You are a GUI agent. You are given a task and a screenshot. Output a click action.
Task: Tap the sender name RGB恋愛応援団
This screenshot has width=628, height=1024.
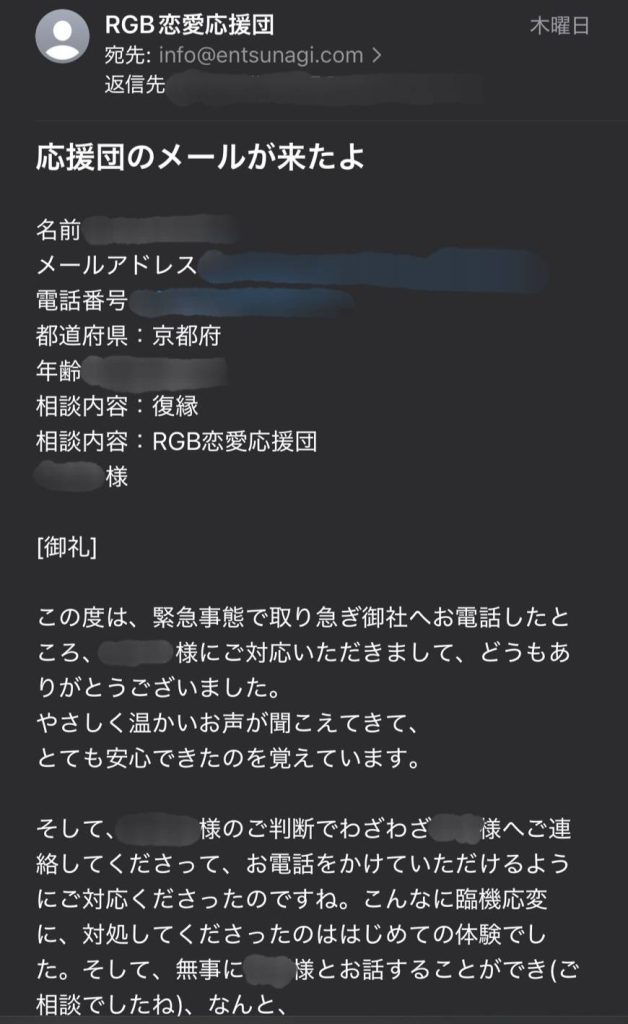coord(189,25)
